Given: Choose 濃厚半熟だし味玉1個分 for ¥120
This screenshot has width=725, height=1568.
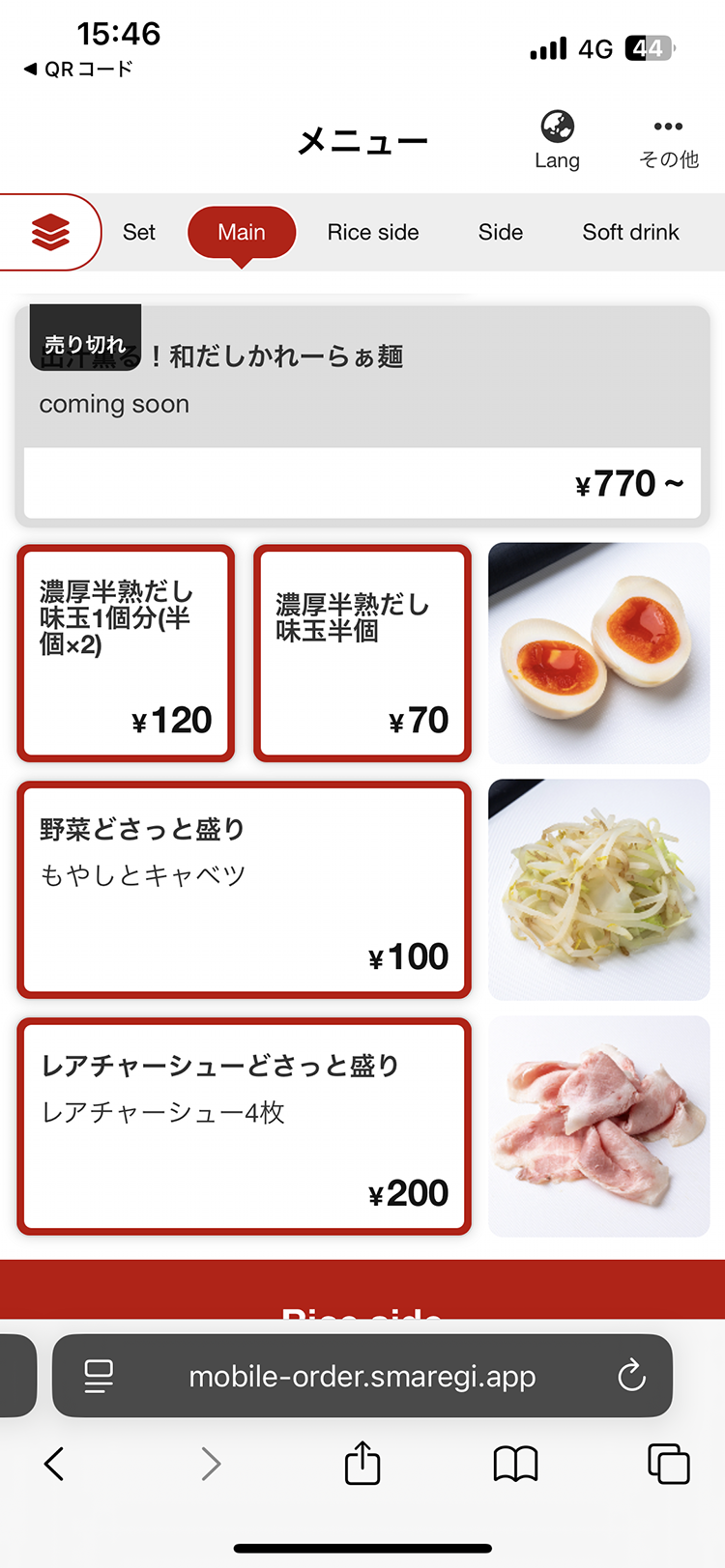Looking at the screenshot, I should [x=126, y=653].
